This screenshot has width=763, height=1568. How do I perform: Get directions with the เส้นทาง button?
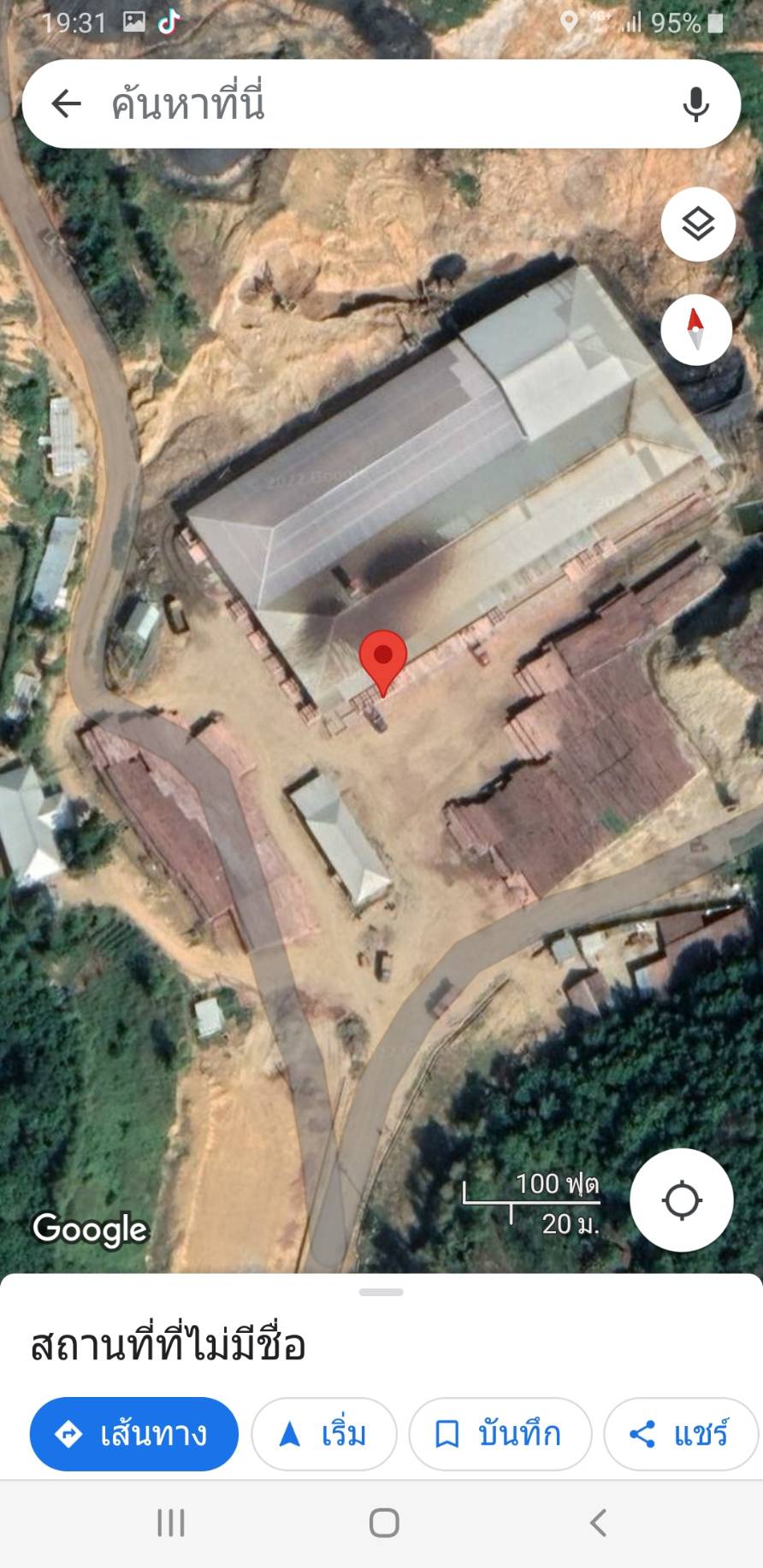[133, 1434]
